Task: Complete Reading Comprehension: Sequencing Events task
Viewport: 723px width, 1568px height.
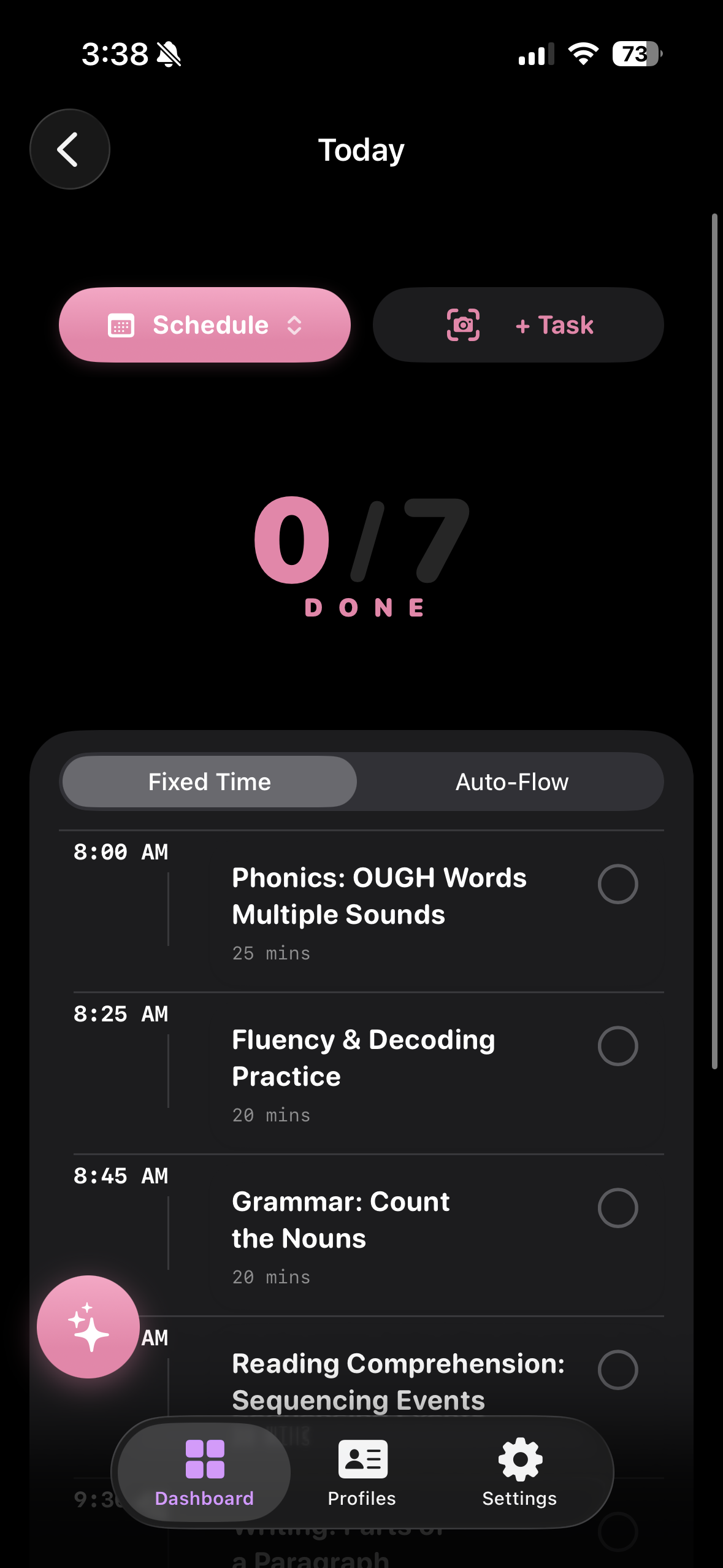Action: (618, 1369)
